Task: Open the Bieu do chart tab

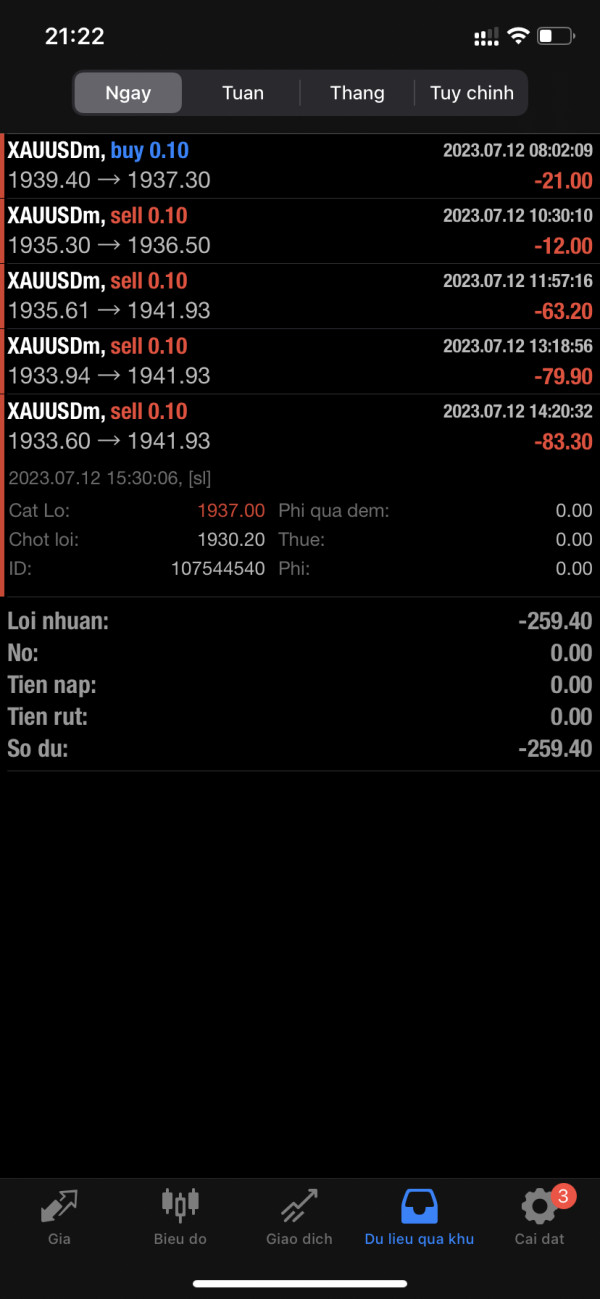Action: [180, 1217]
